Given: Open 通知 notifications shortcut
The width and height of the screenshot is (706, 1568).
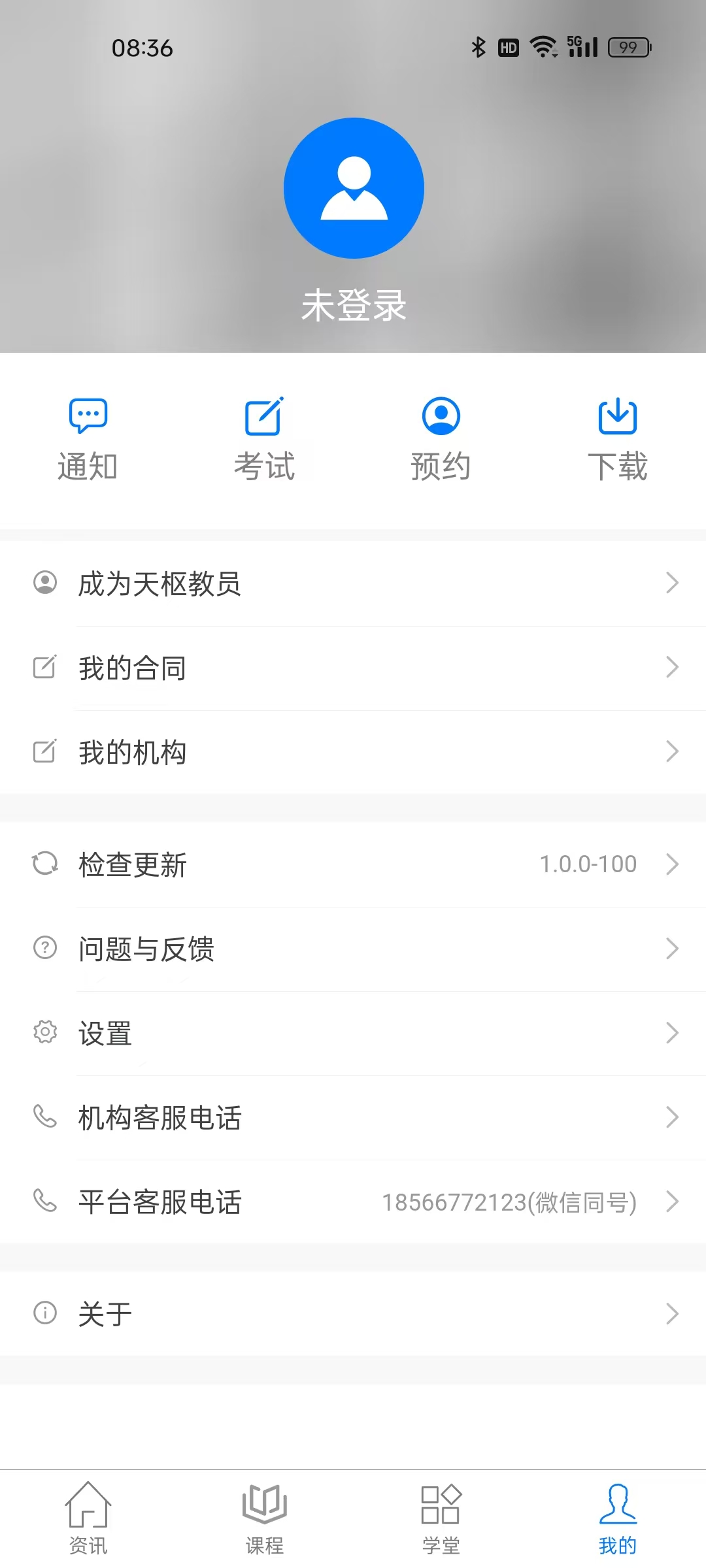Looking at the screenshot, I should coord(88,439).
